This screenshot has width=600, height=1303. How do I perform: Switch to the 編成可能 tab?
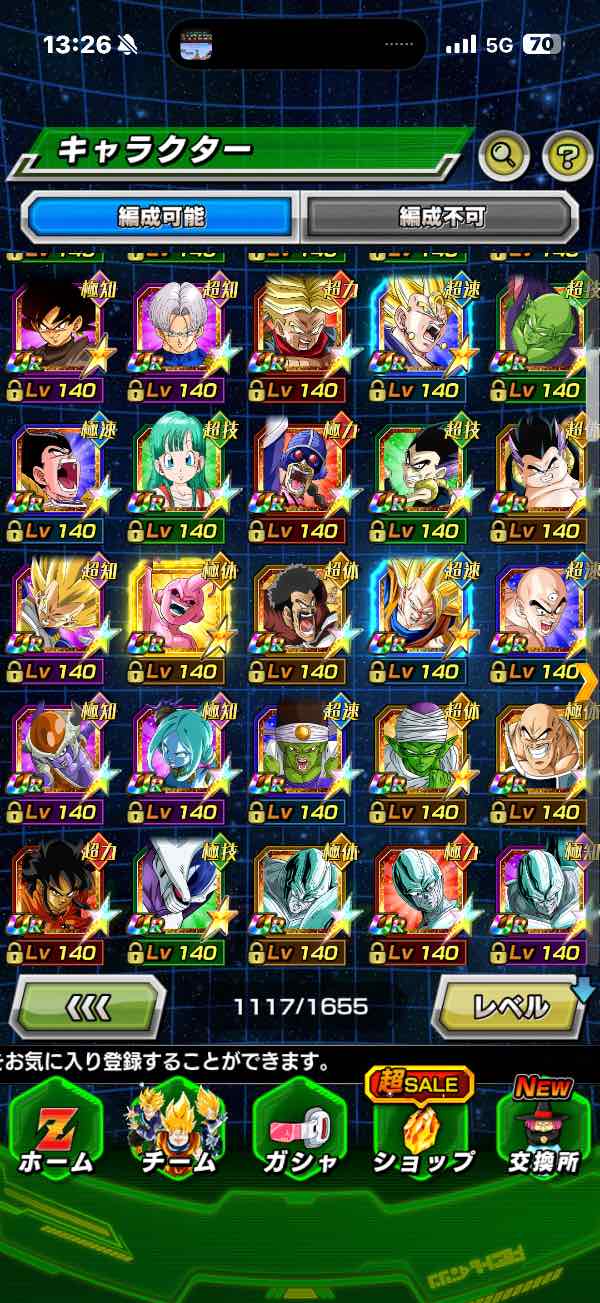pos(161,215)
